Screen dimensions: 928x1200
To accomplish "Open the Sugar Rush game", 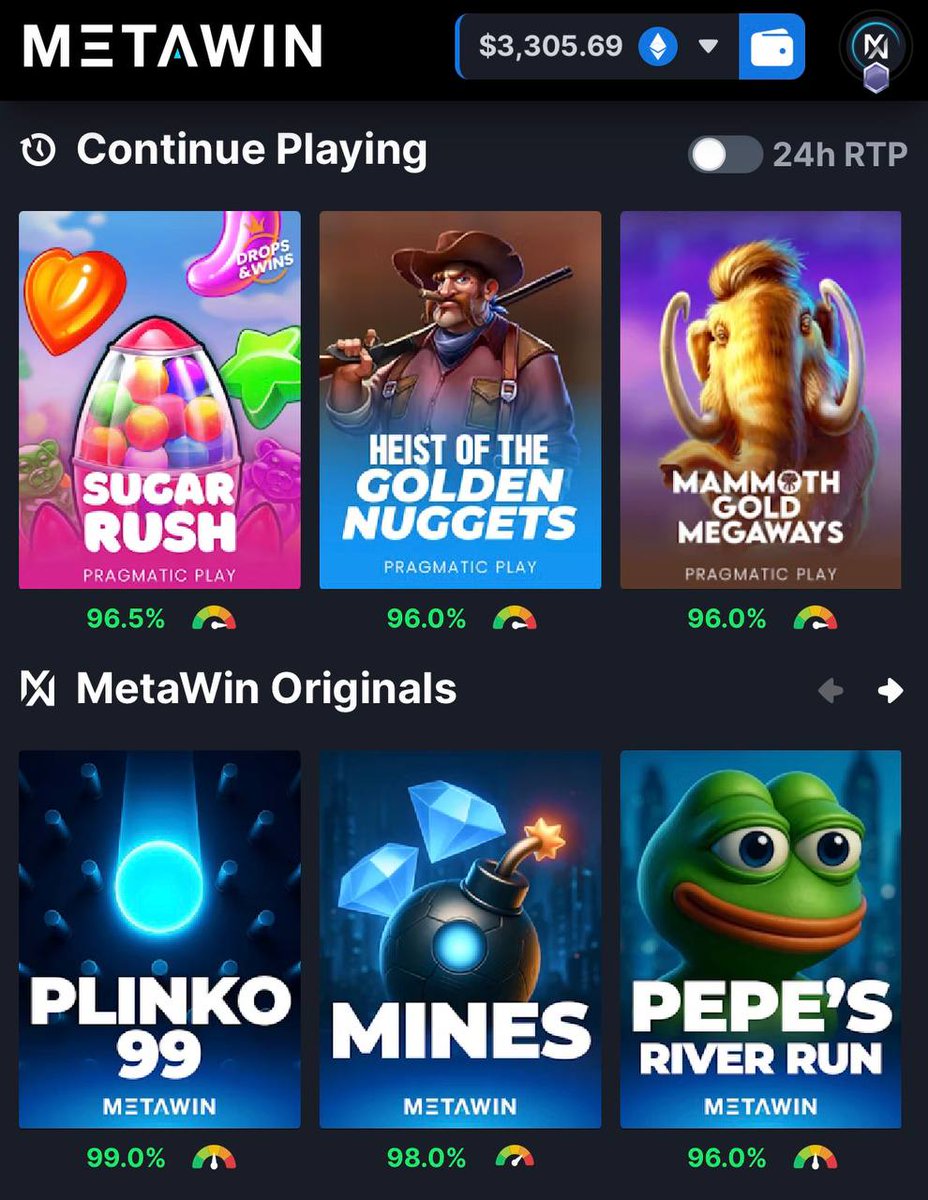I will pos(160,400).
